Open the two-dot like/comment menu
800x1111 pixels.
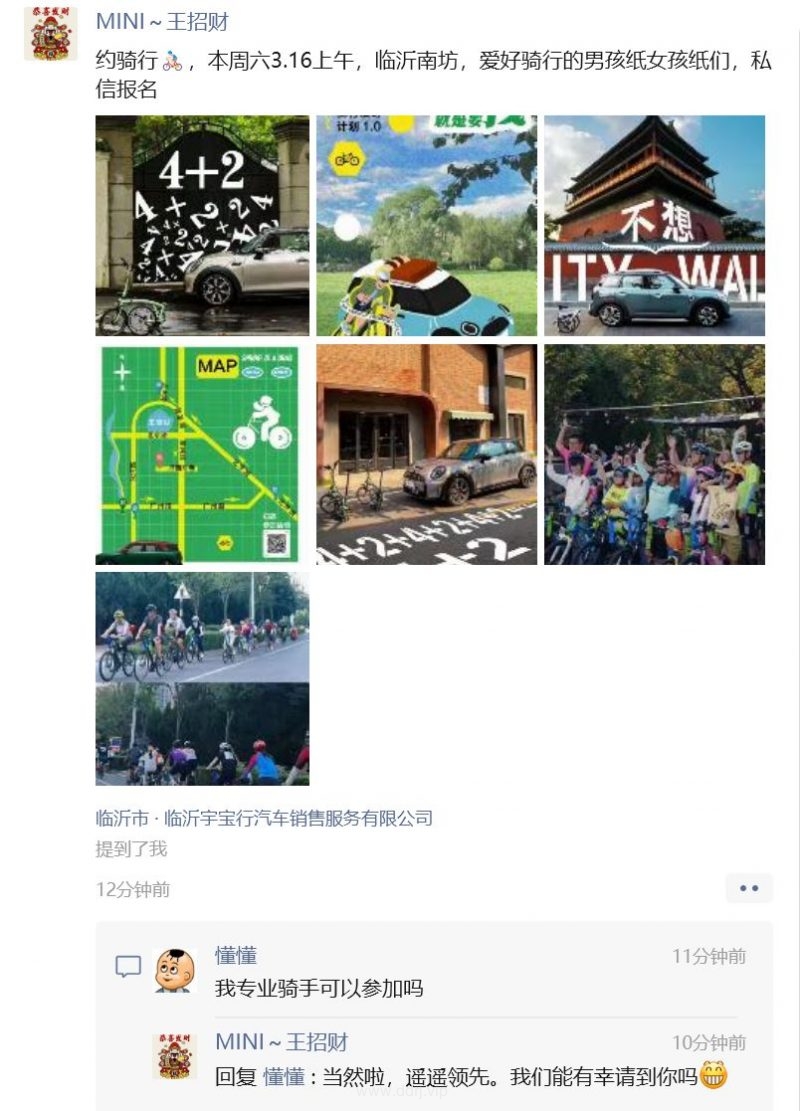click(749, 888)
